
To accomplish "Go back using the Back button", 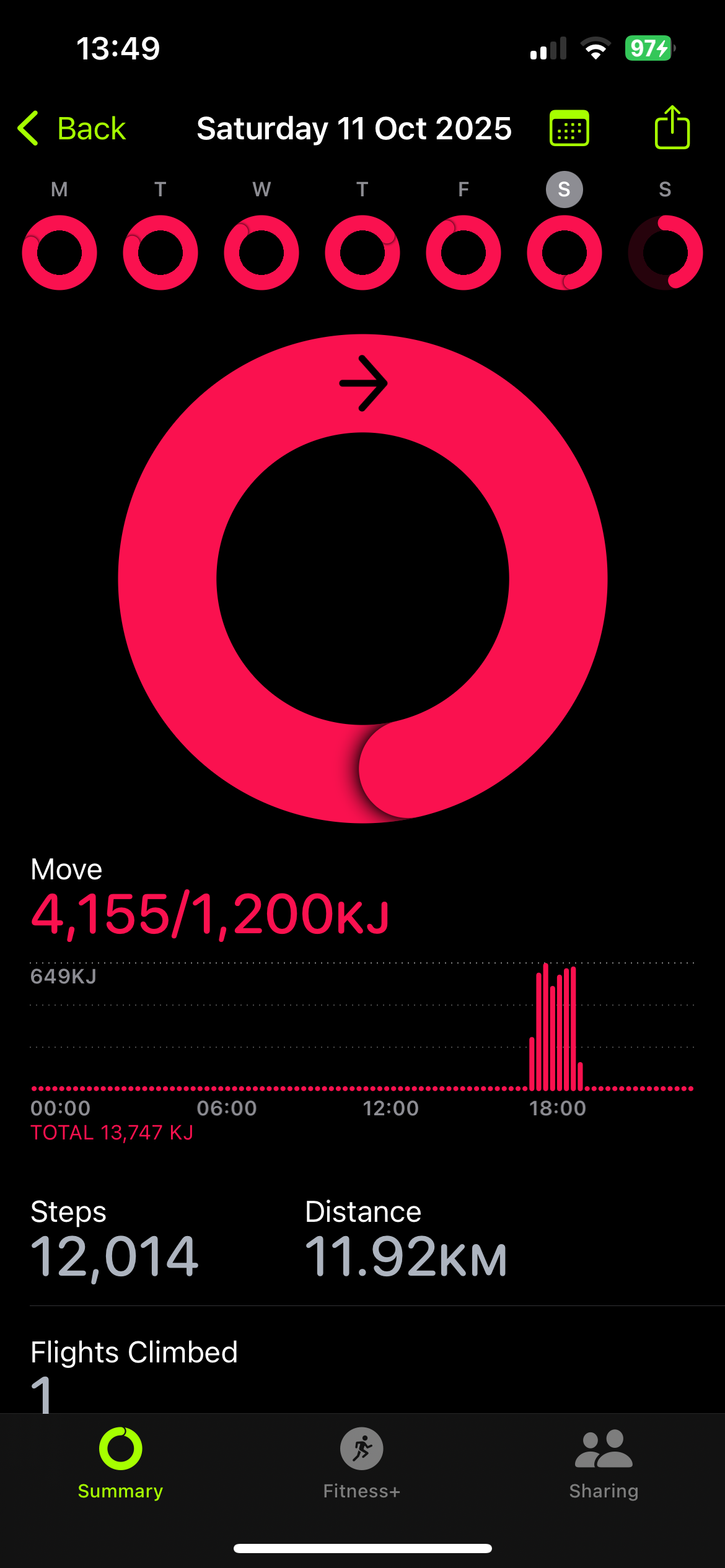I will [x=72, y=129].
